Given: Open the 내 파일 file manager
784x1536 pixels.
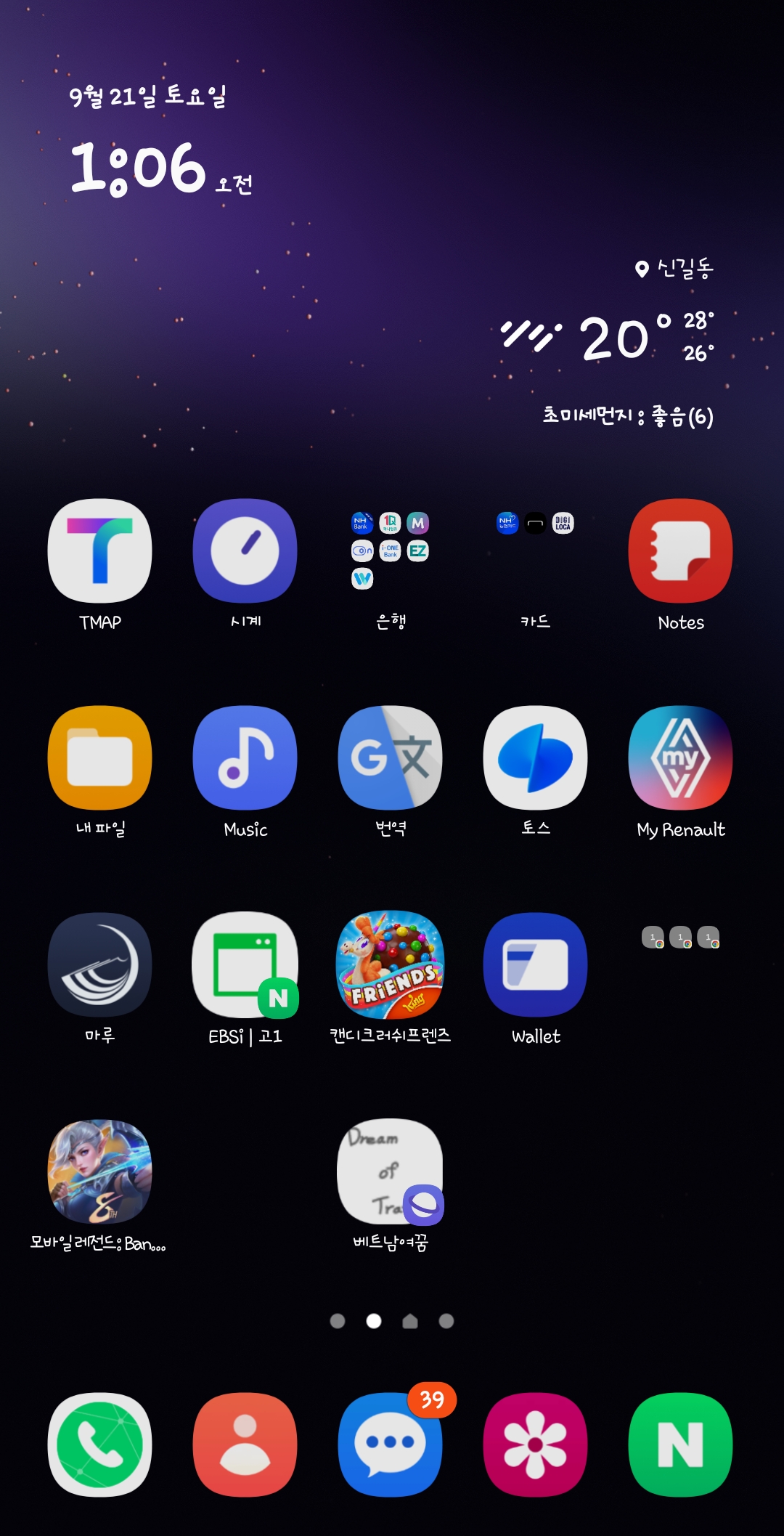Looking at the screenshot, I should [x=99, y=758].
